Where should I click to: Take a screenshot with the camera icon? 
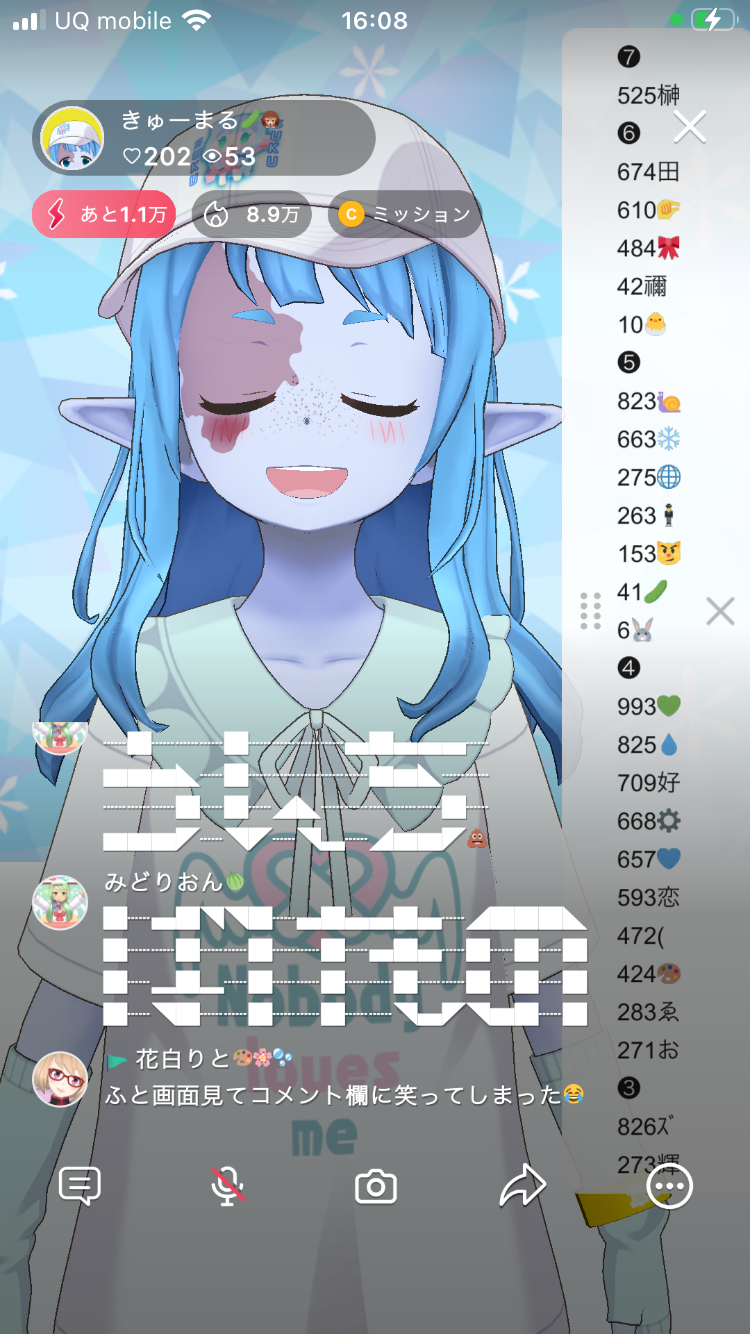[376, 1187]
